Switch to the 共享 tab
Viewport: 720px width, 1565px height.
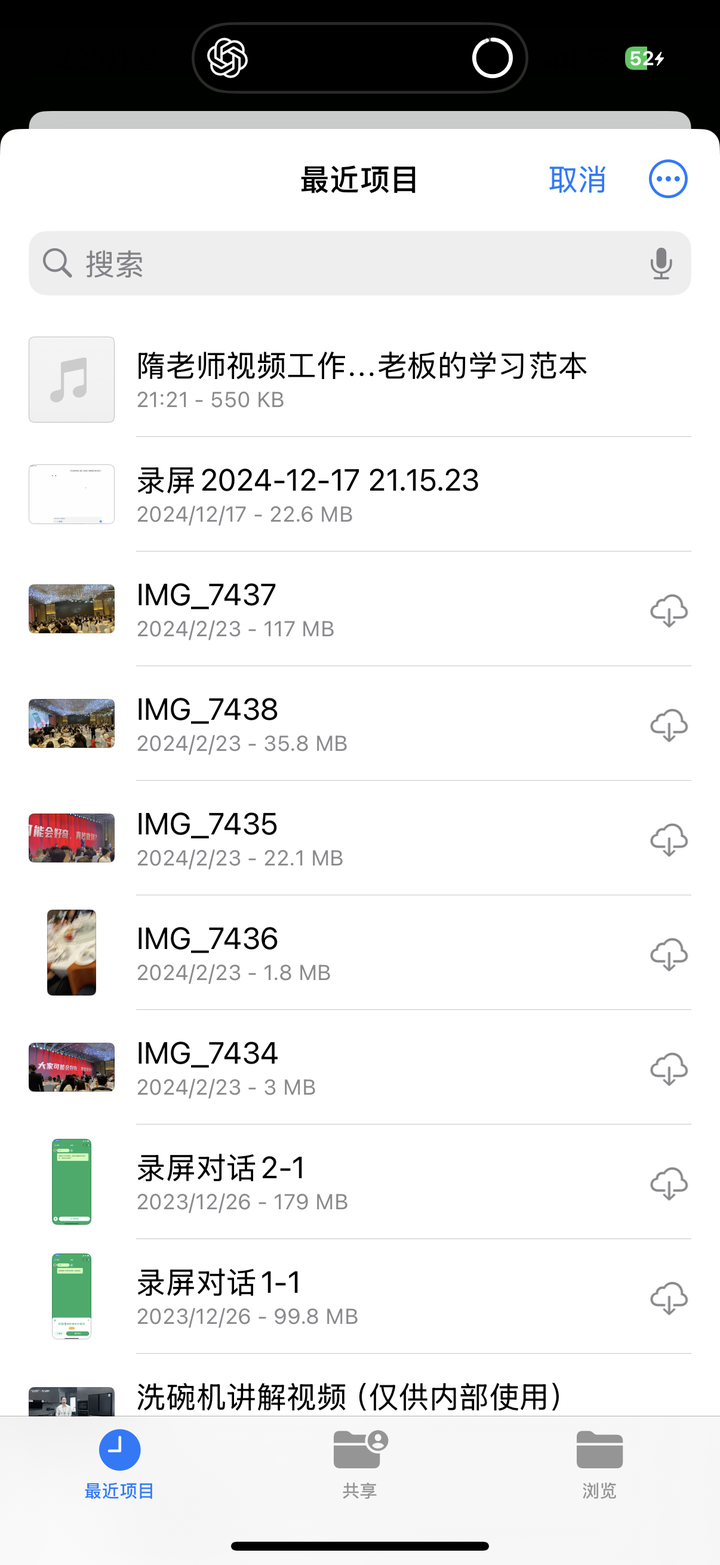click(x=360, y=1464)
